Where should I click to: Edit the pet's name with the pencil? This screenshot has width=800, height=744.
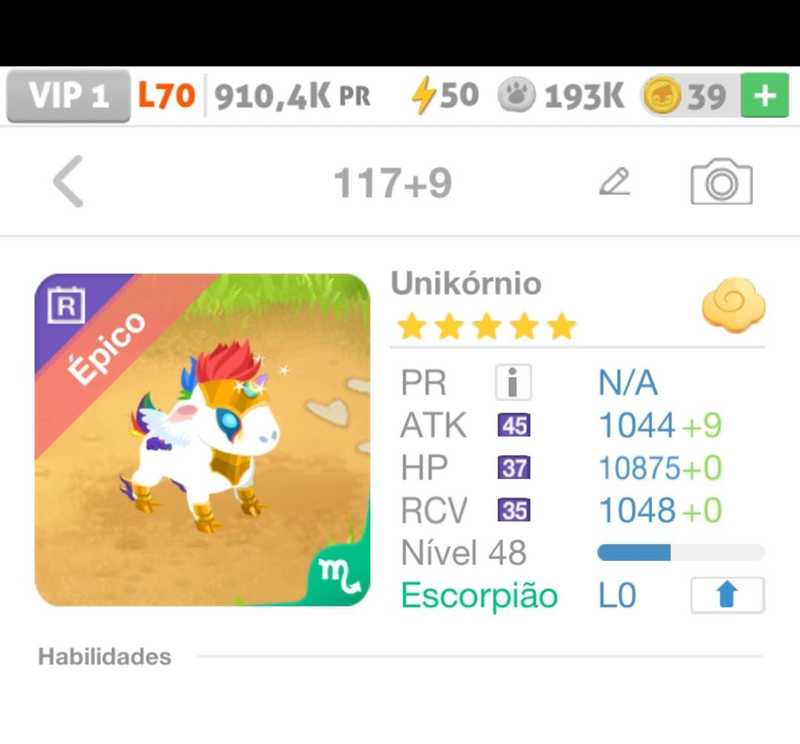614,182
